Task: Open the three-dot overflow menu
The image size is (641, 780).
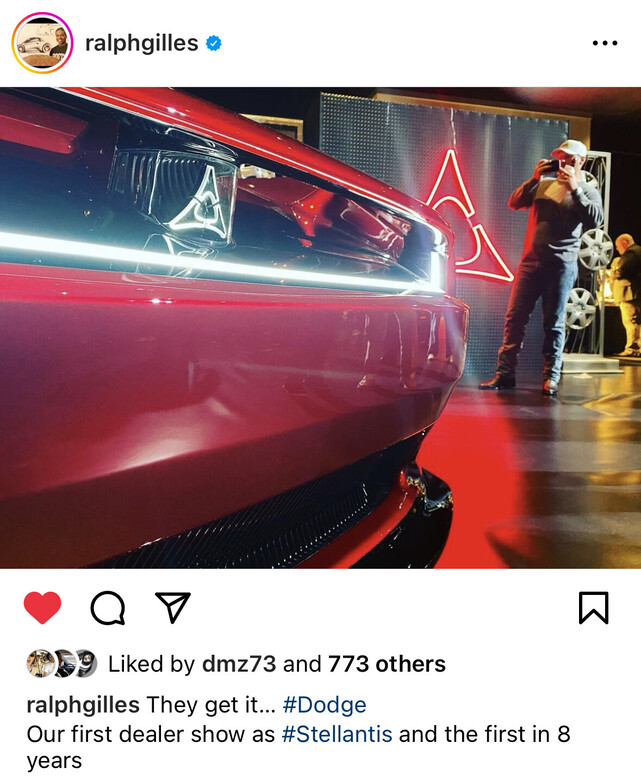Action: [605, 43]
